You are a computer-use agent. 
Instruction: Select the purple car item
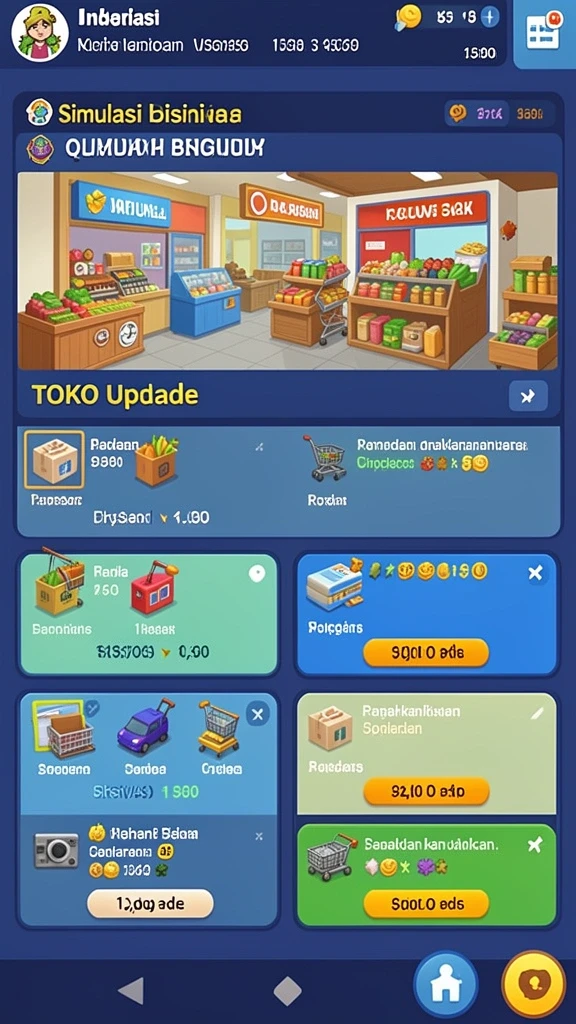(x=145, y=728)
